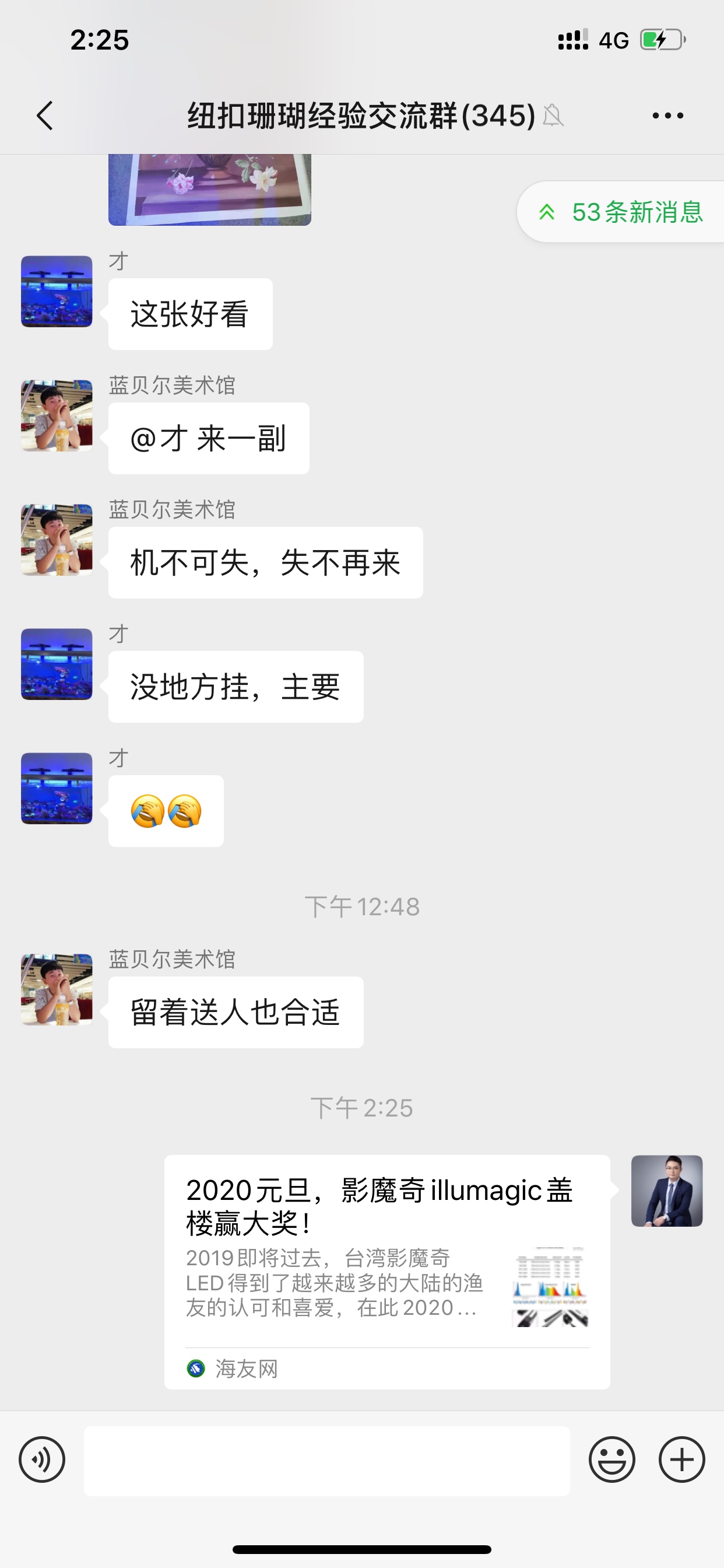The width and height of the screenshot is (724, 1568).
Task: Switch to voice message input
Action: coord(42,1459)
